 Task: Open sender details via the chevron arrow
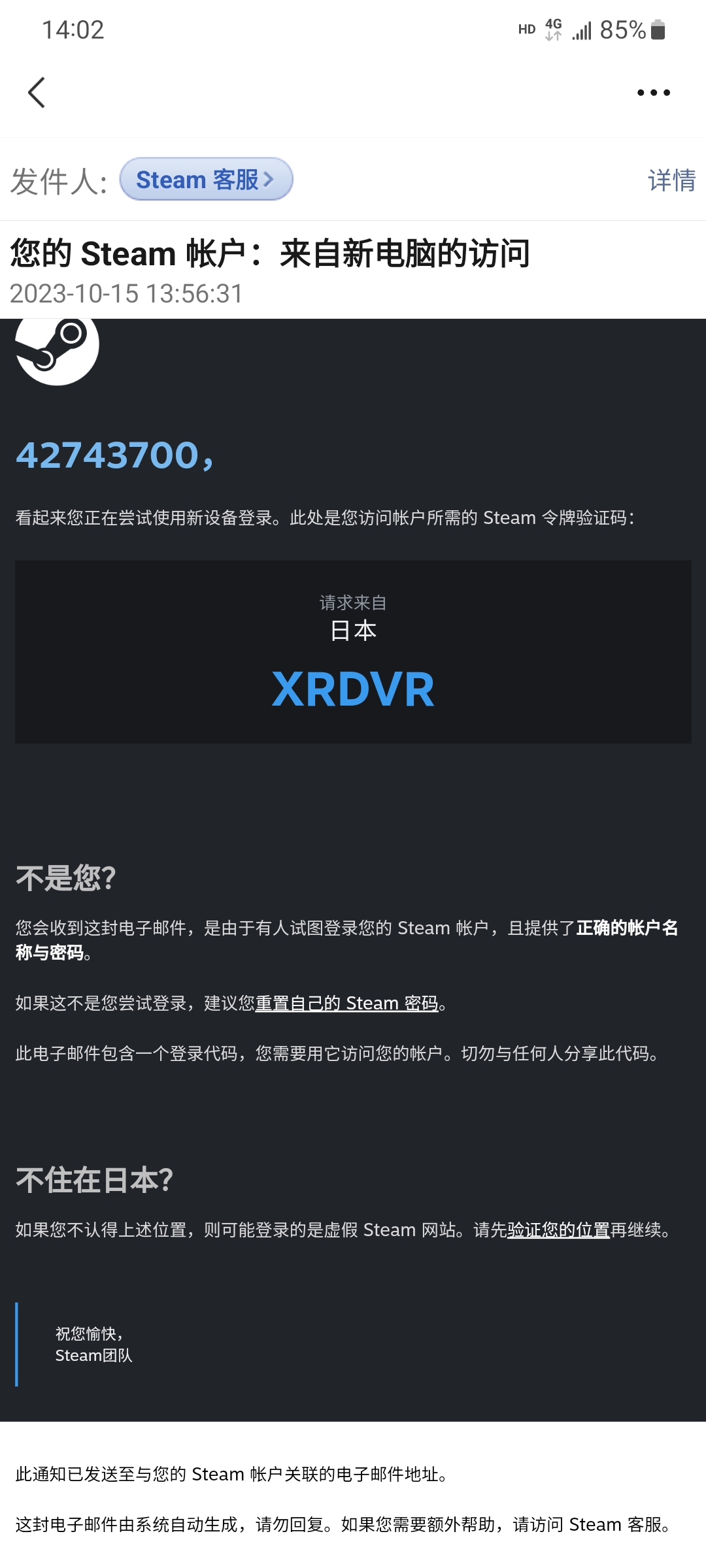269,180
